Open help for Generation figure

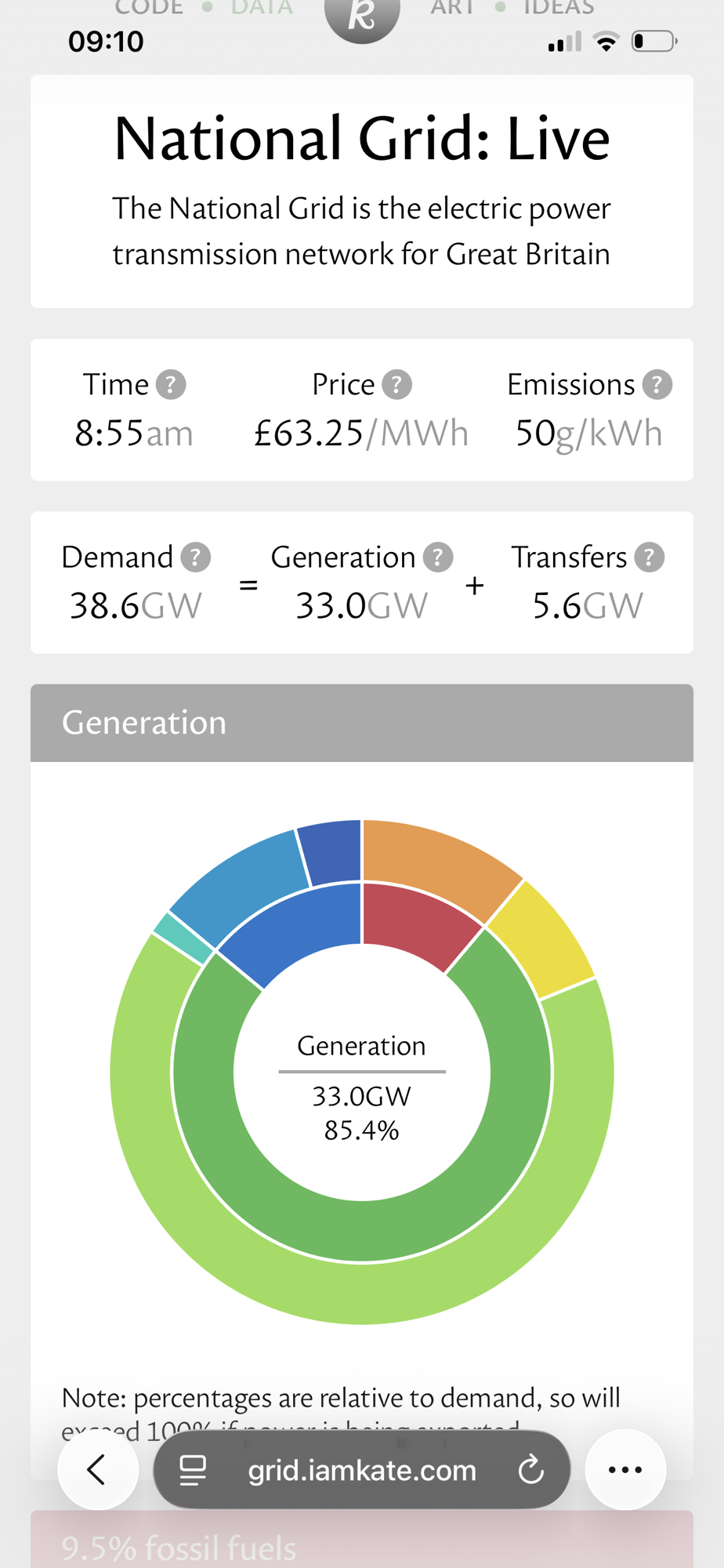(x=438, y=557)
